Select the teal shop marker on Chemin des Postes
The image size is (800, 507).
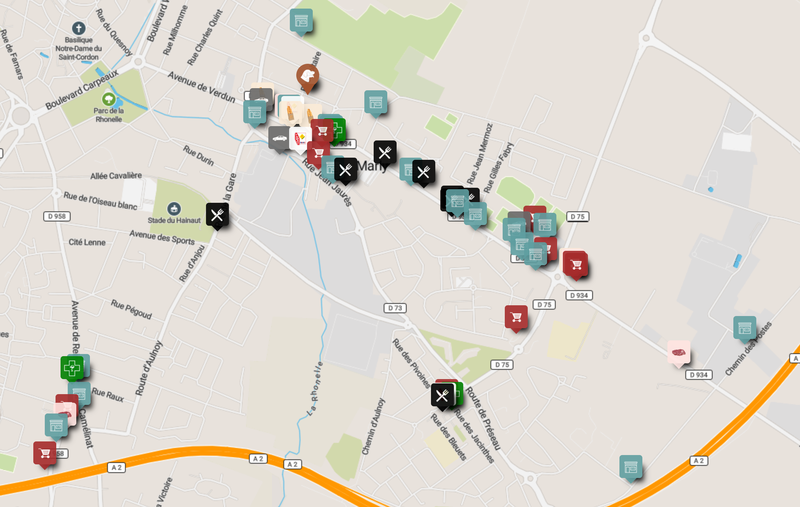point(744,328)
